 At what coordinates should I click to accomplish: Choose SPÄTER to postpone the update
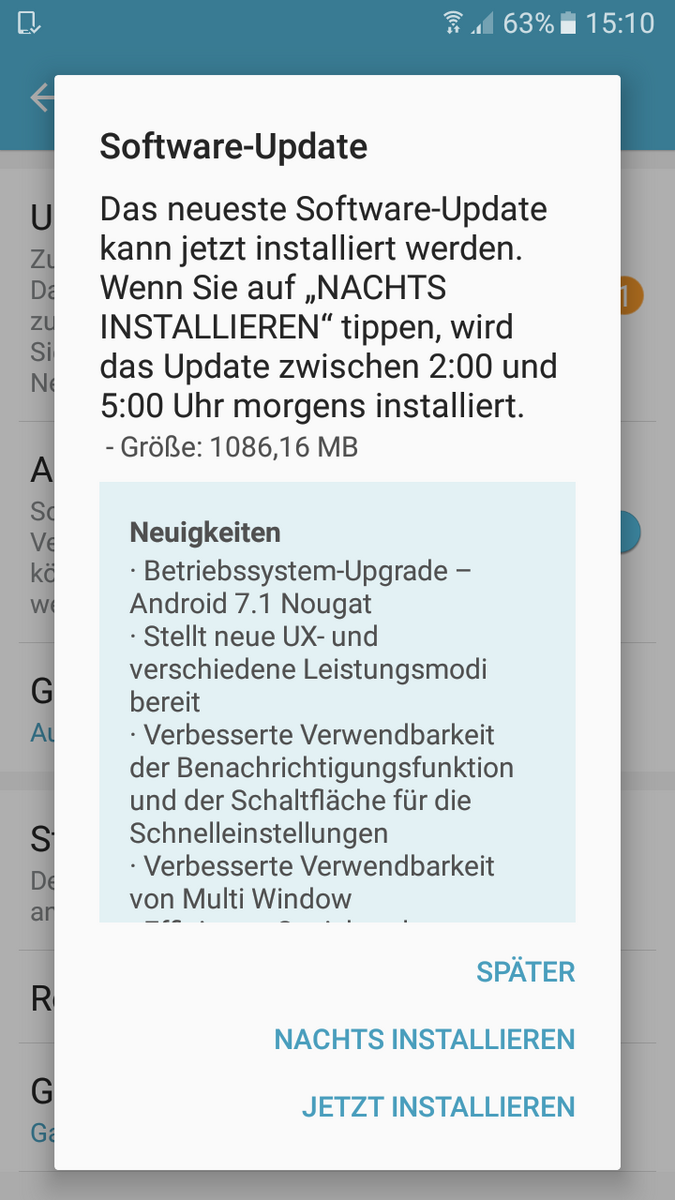(525, 972)
